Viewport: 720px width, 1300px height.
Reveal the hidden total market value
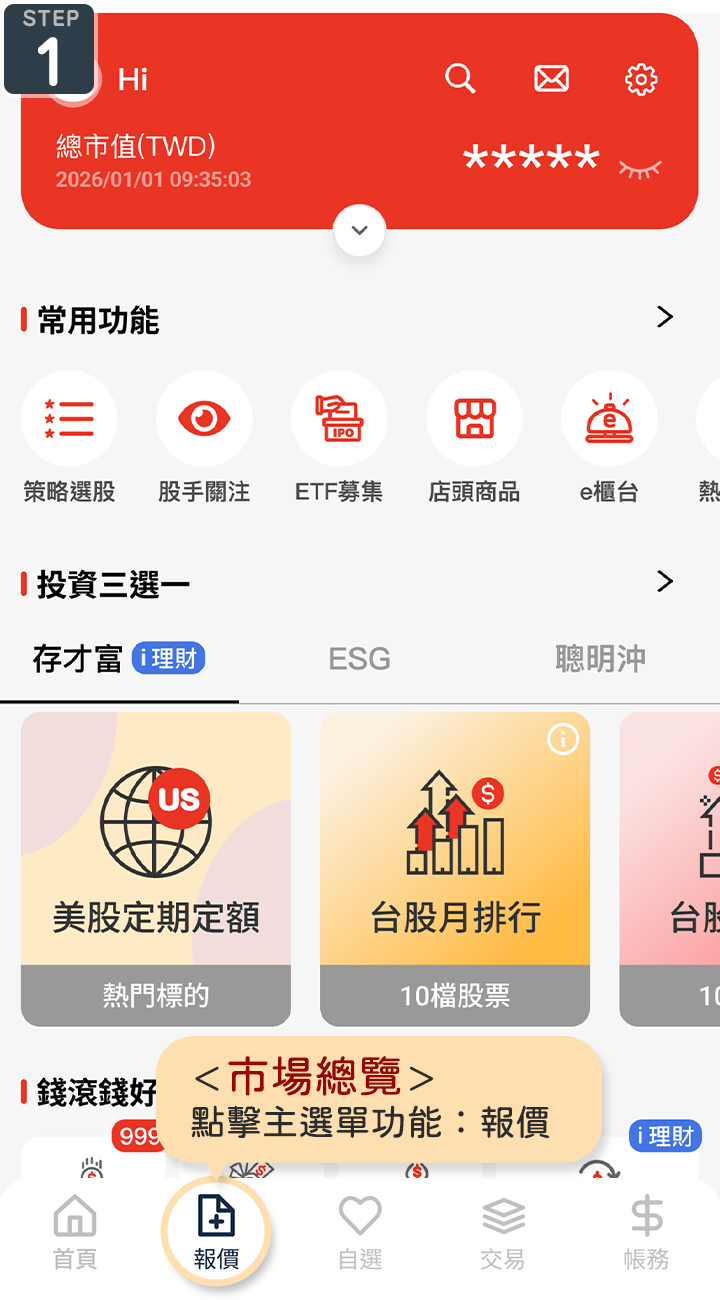[x=639, y=169]
